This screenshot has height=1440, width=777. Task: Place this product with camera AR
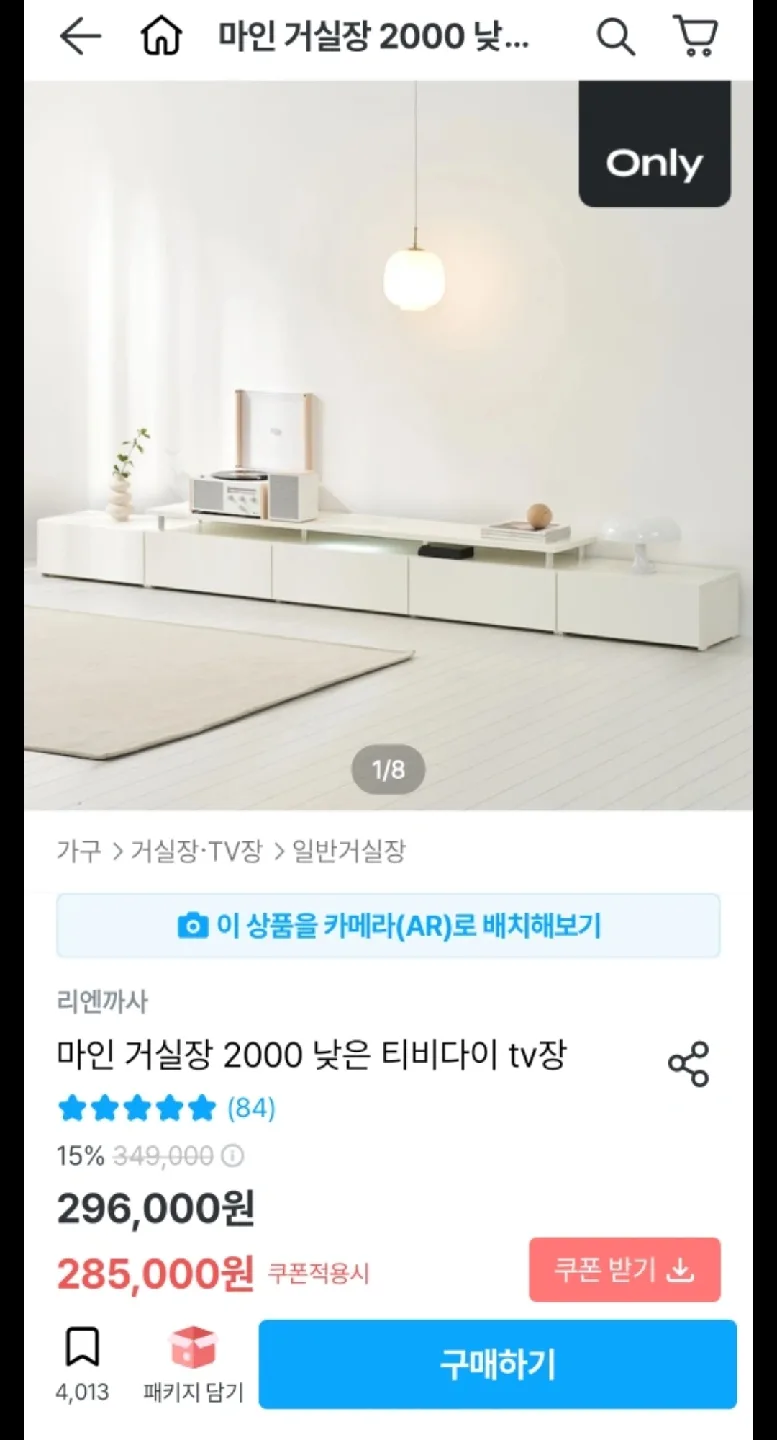[x=388, y=925]
